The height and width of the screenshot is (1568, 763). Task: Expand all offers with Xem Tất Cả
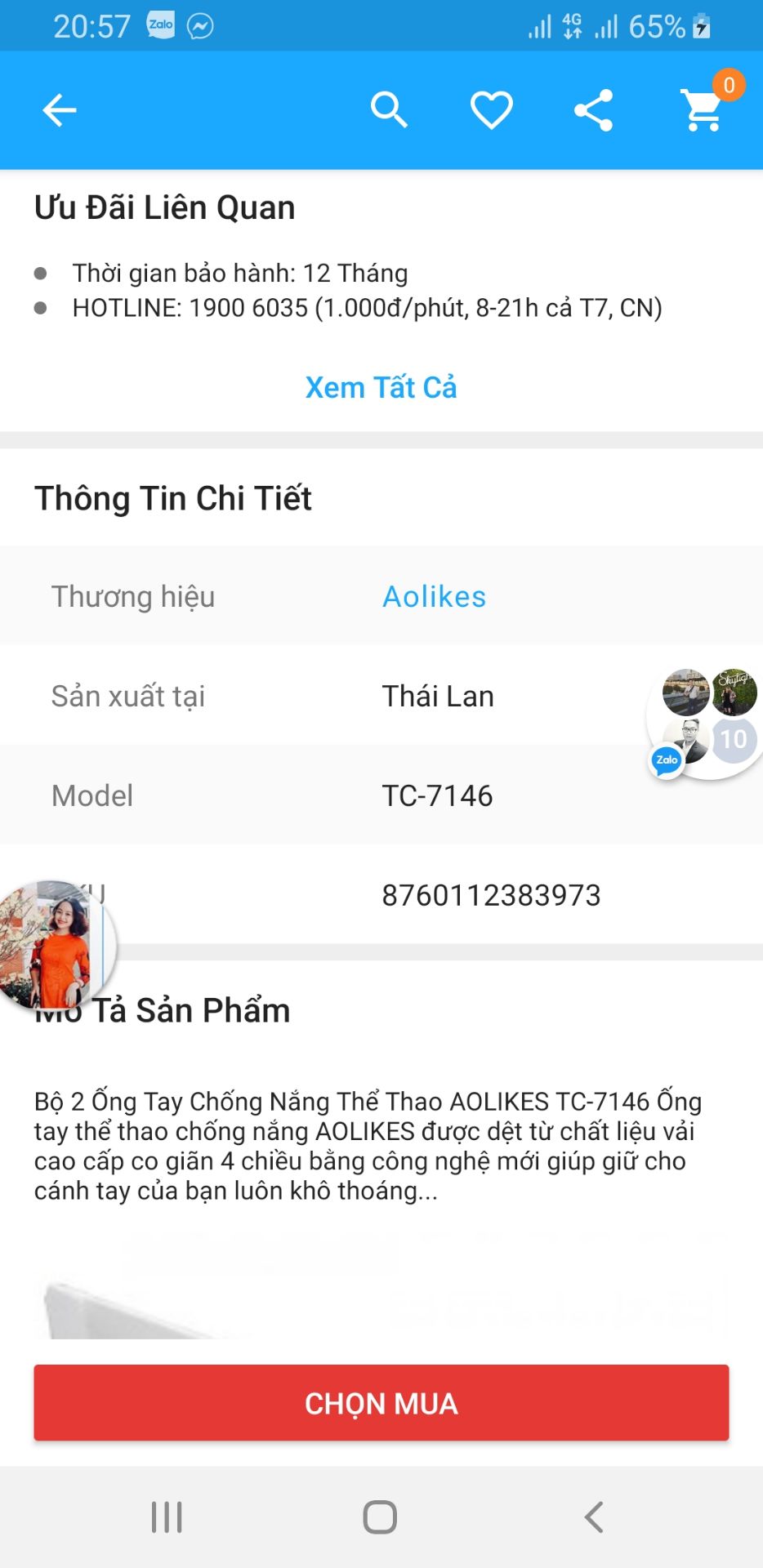click(x=381, y=387)
